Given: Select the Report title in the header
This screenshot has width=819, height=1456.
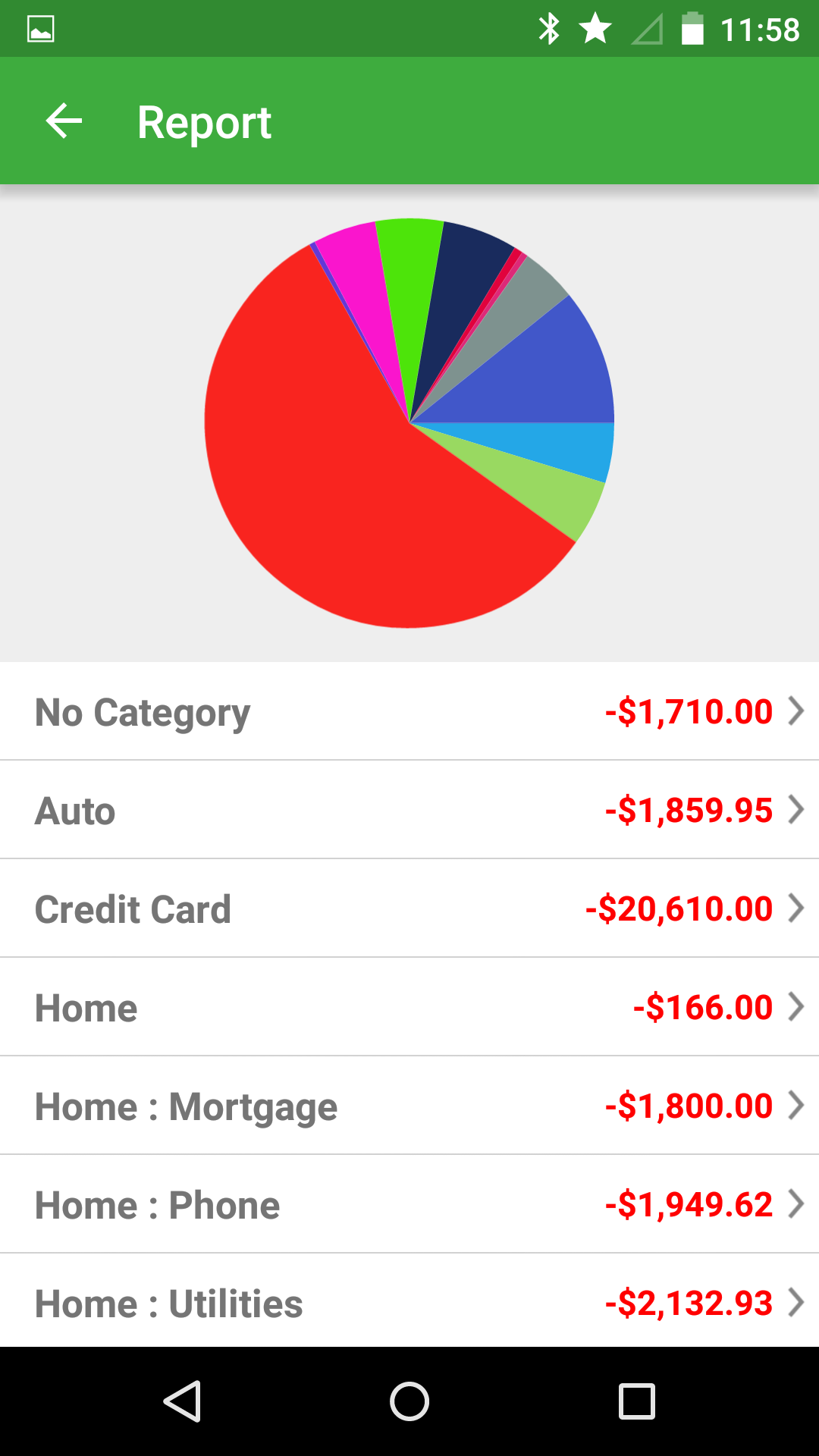Looking at the screenshot, I should tap(205, 121).
